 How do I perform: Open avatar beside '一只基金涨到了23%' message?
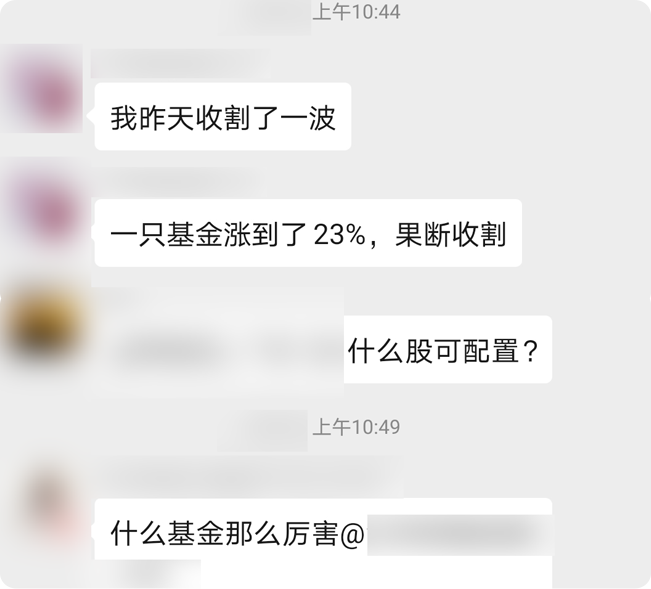tap(42, 208)
